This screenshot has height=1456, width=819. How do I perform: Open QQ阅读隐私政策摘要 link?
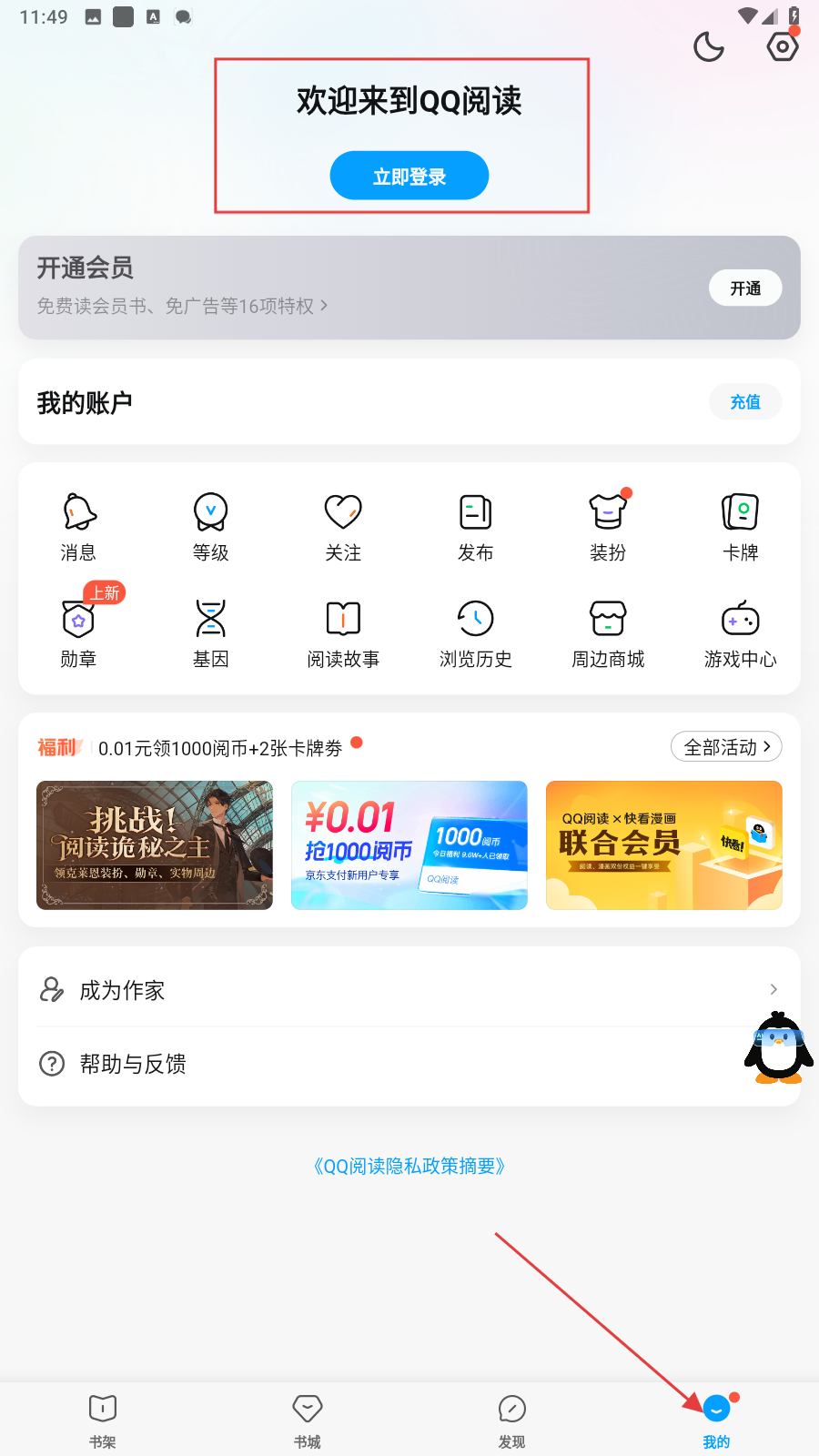pyautogui.click(x=409, y=1166)
